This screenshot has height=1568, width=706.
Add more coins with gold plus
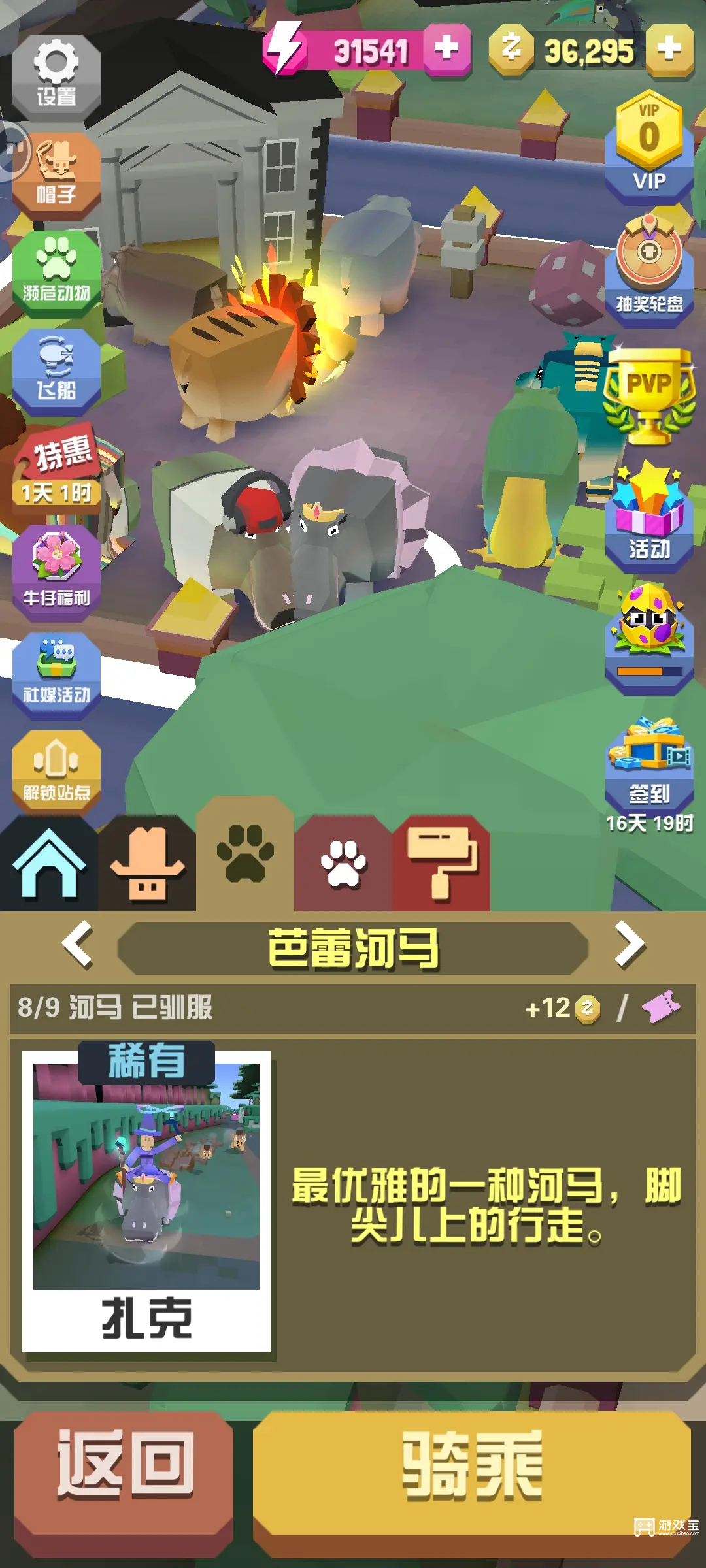[x=669, y=50]
